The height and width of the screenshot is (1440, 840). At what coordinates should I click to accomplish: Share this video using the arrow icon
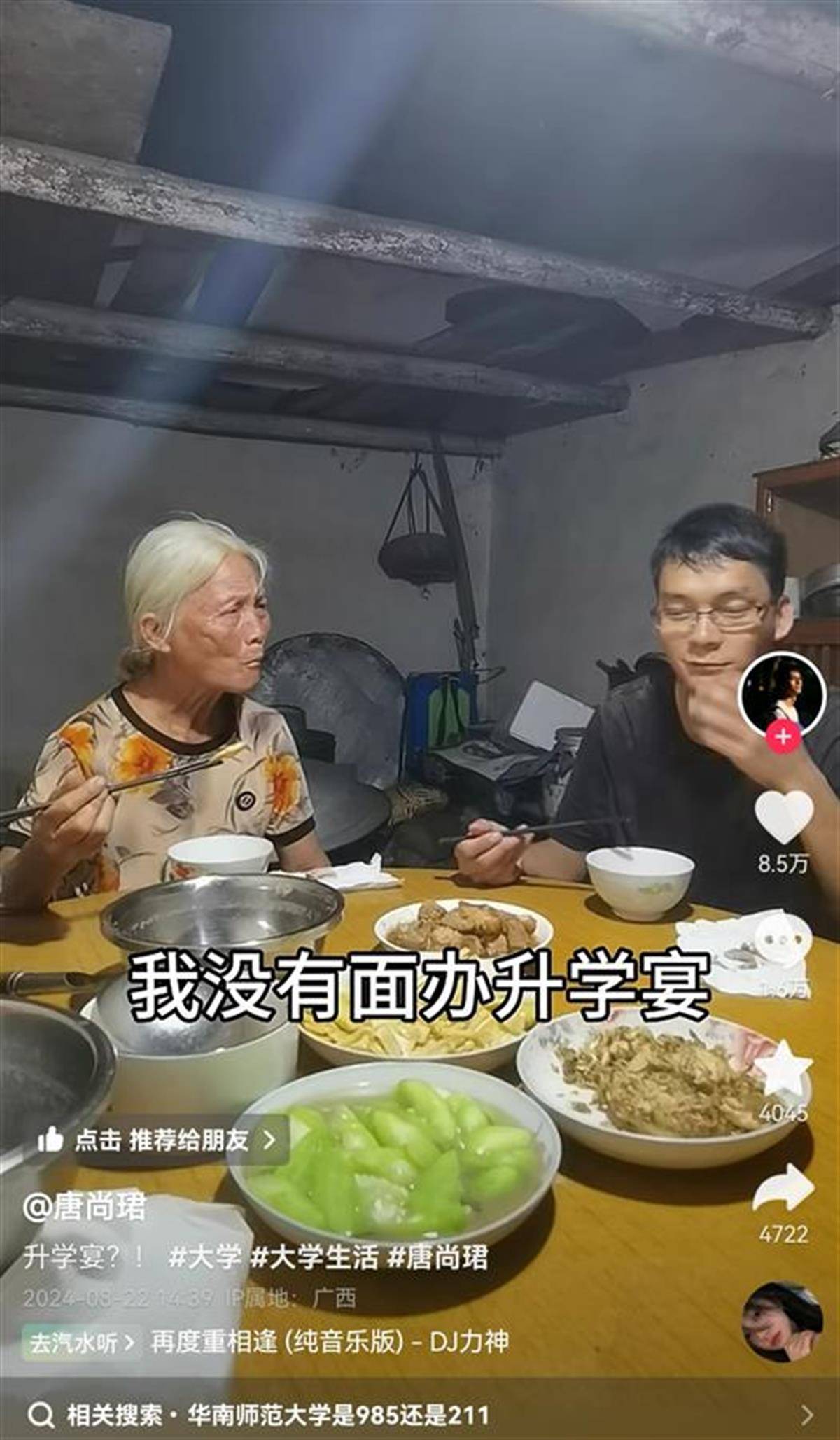(x=783, y=1187)
